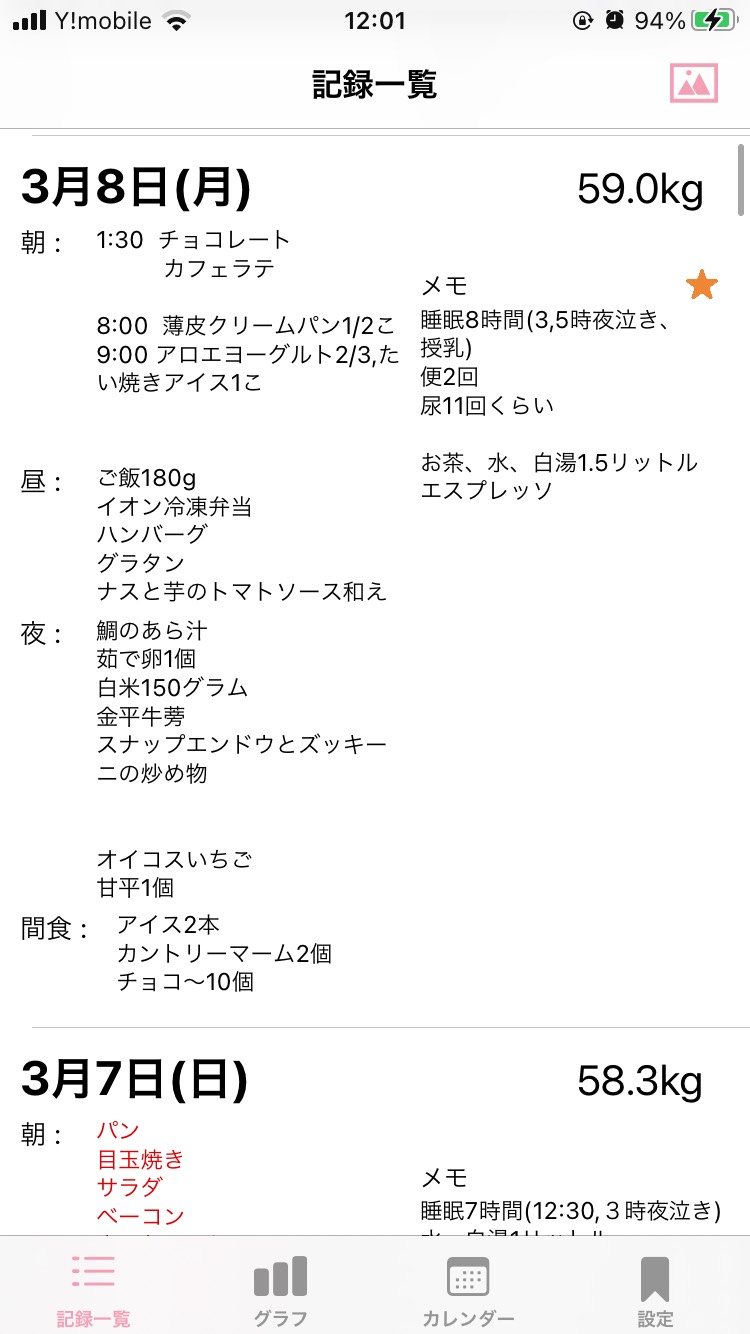The image size is (750, 1334).
Task: Tap the orange star on the March 8 memo
Action: 702,285
